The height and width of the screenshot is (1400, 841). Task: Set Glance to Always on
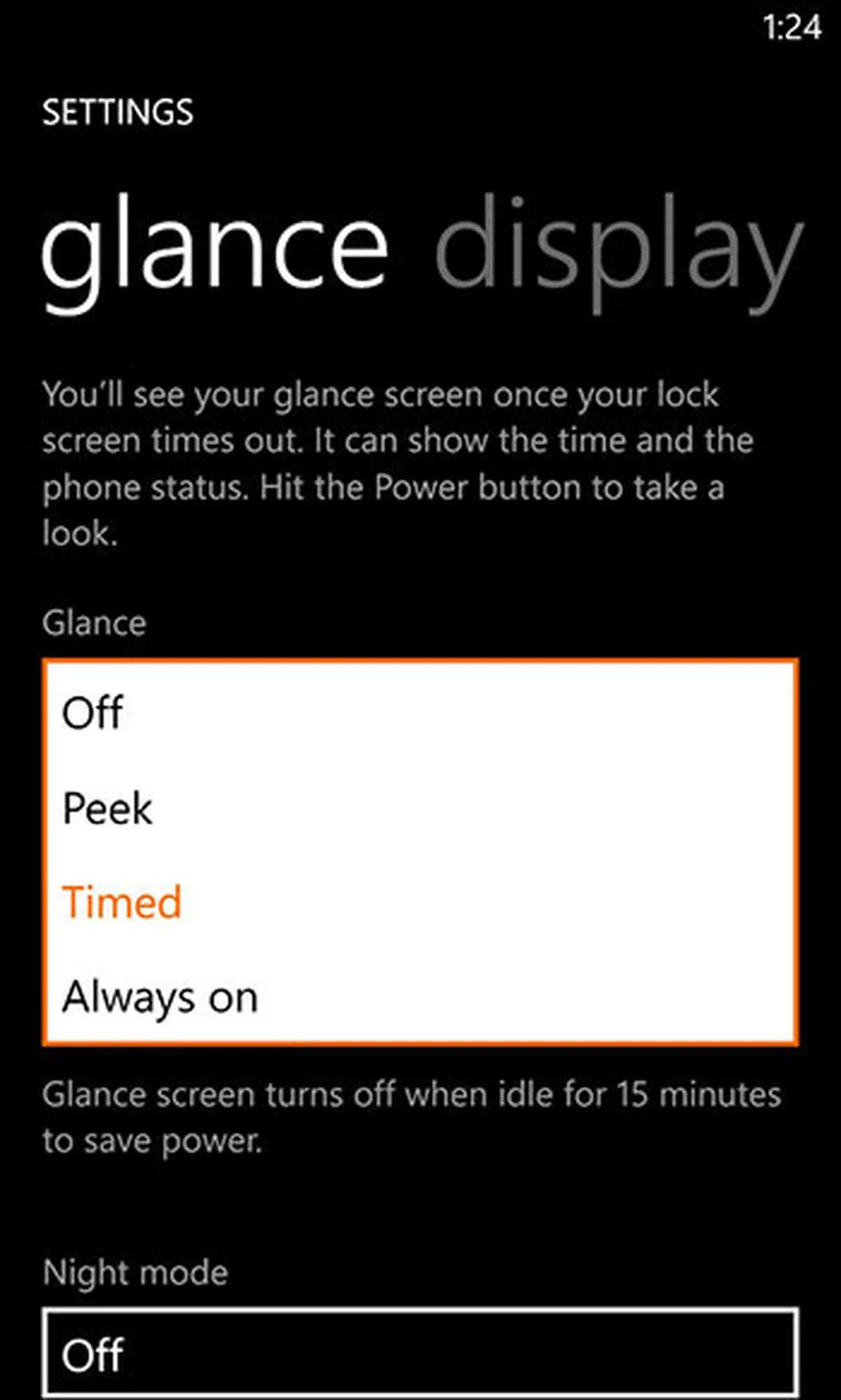click(x=160, y=997)
